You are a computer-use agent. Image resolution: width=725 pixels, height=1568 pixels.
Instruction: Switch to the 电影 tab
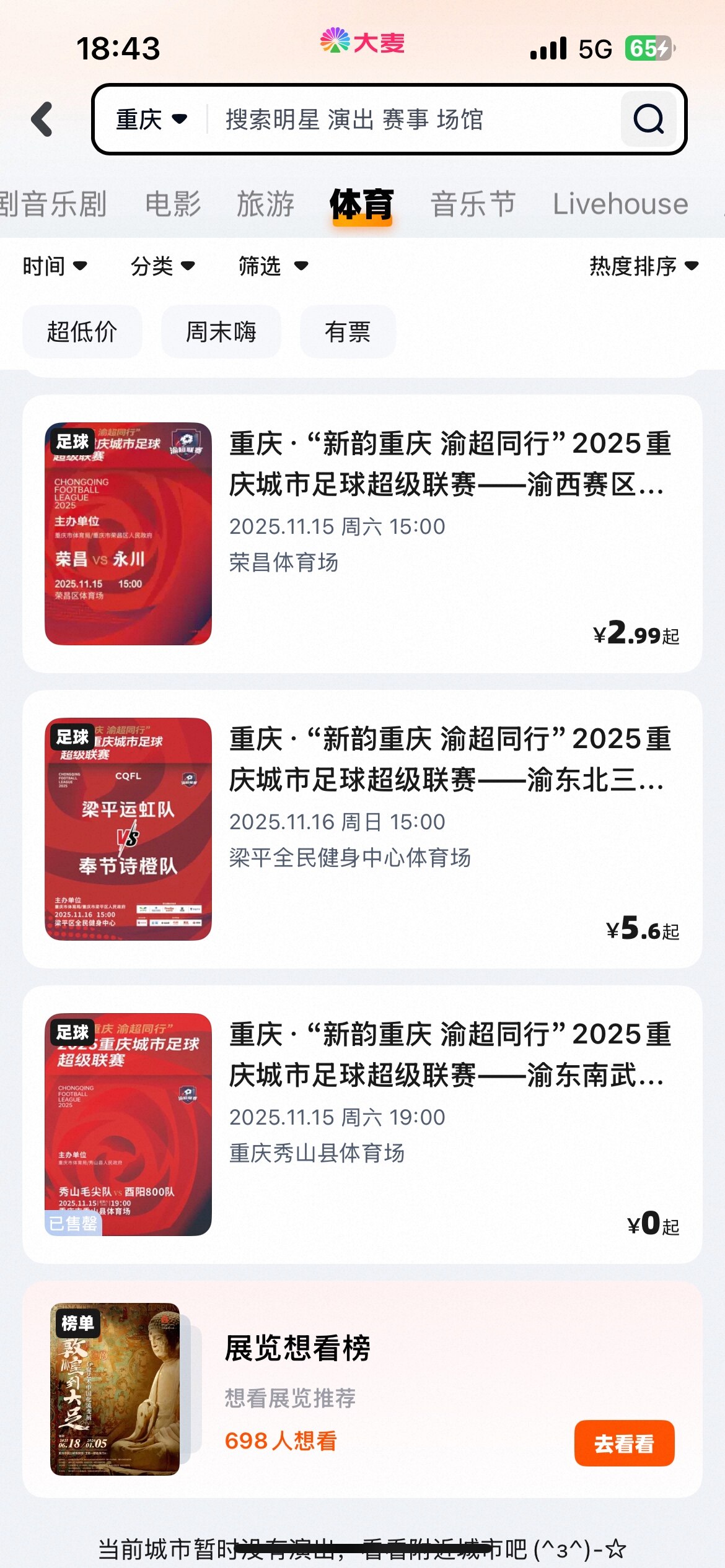coord(173,204)
